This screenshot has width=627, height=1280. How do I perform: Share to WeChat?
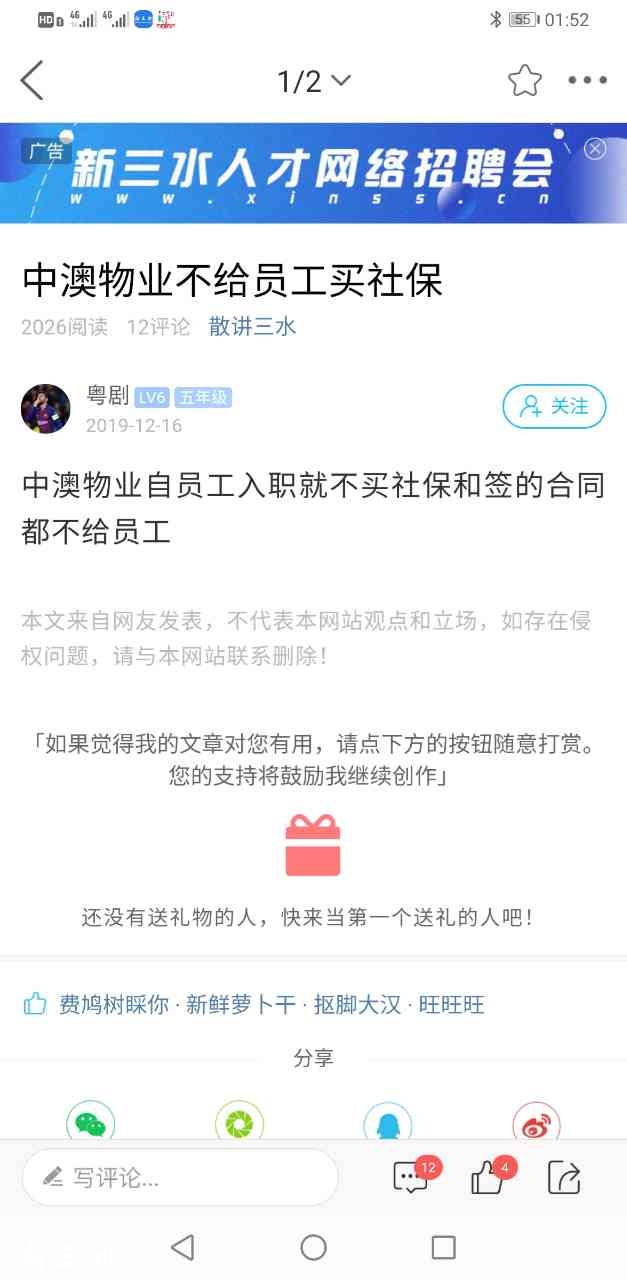pyautogui.click(x=91, y=1123)
